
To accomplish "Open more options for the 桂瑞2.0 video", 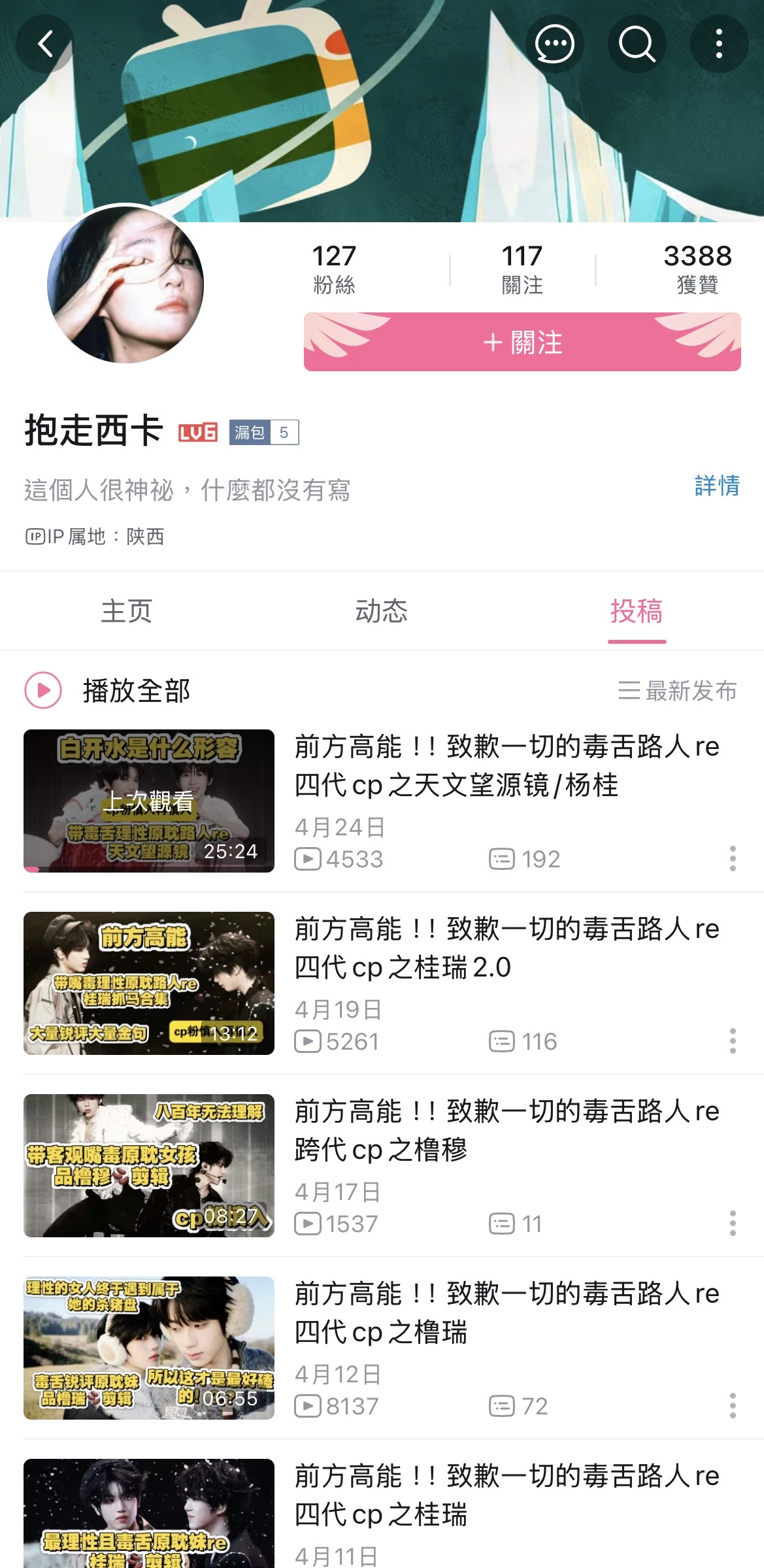I will click(733, 1041).
